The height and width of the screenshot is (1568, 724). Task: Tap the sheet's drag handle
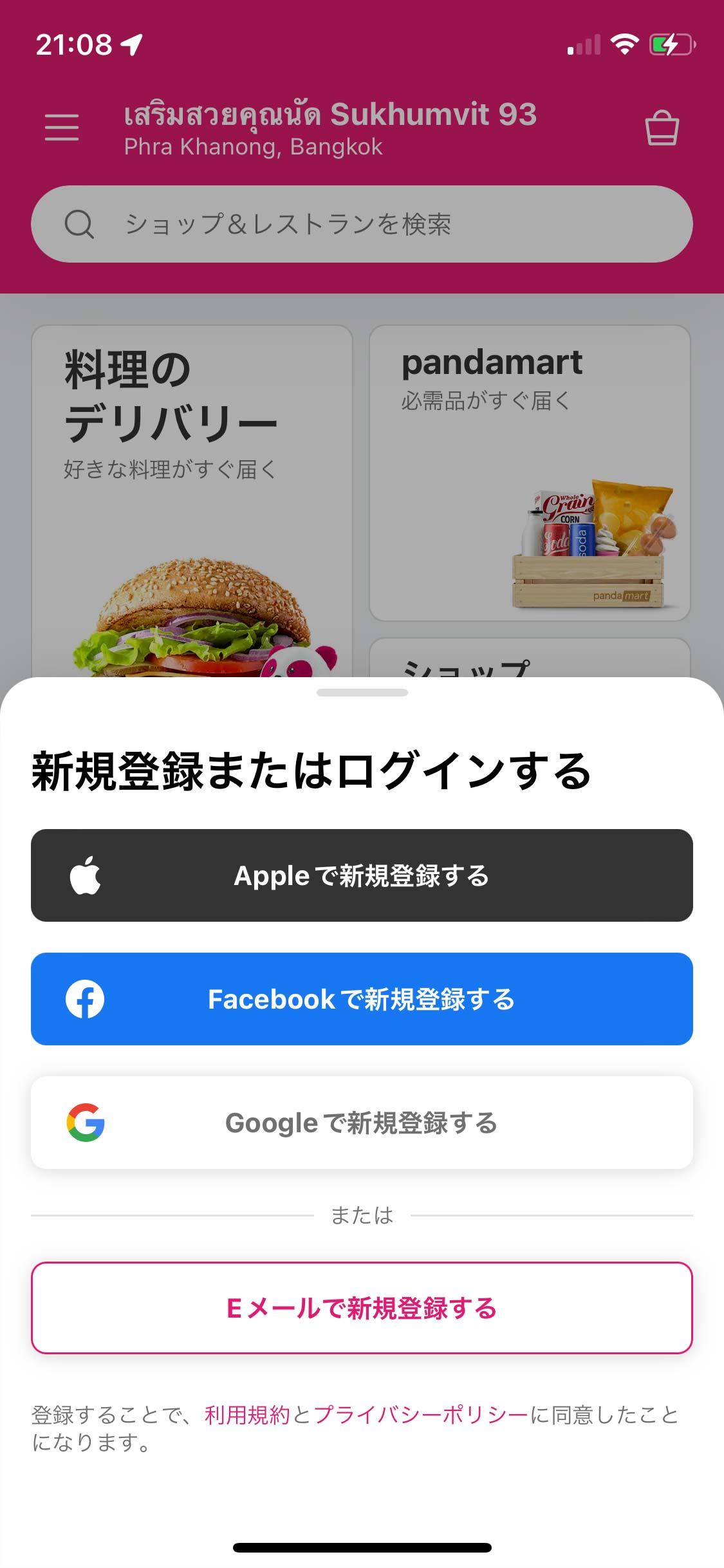click(x=362, y=693)
